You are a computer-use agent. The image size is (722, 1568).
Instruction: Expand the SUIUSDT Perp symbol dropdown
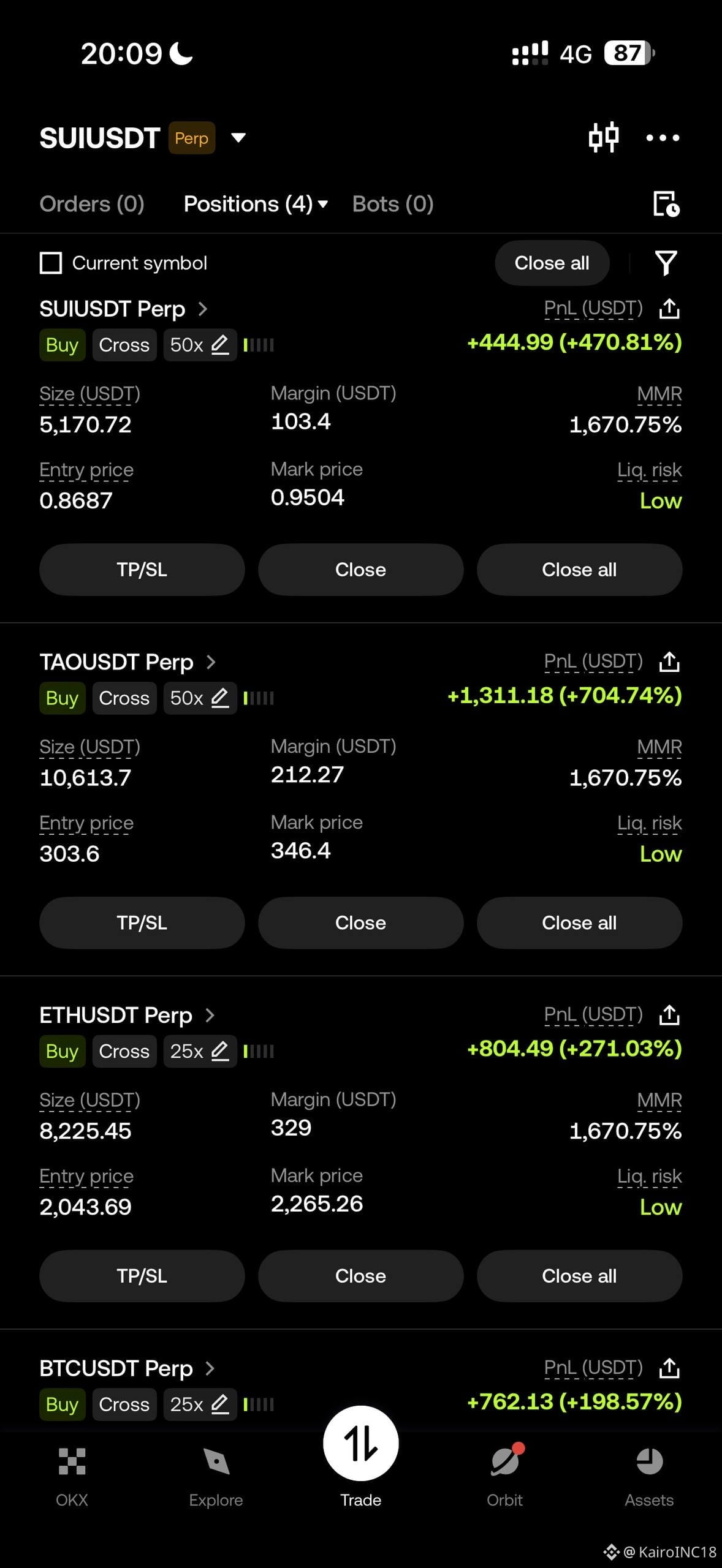(x=238, y=138)
